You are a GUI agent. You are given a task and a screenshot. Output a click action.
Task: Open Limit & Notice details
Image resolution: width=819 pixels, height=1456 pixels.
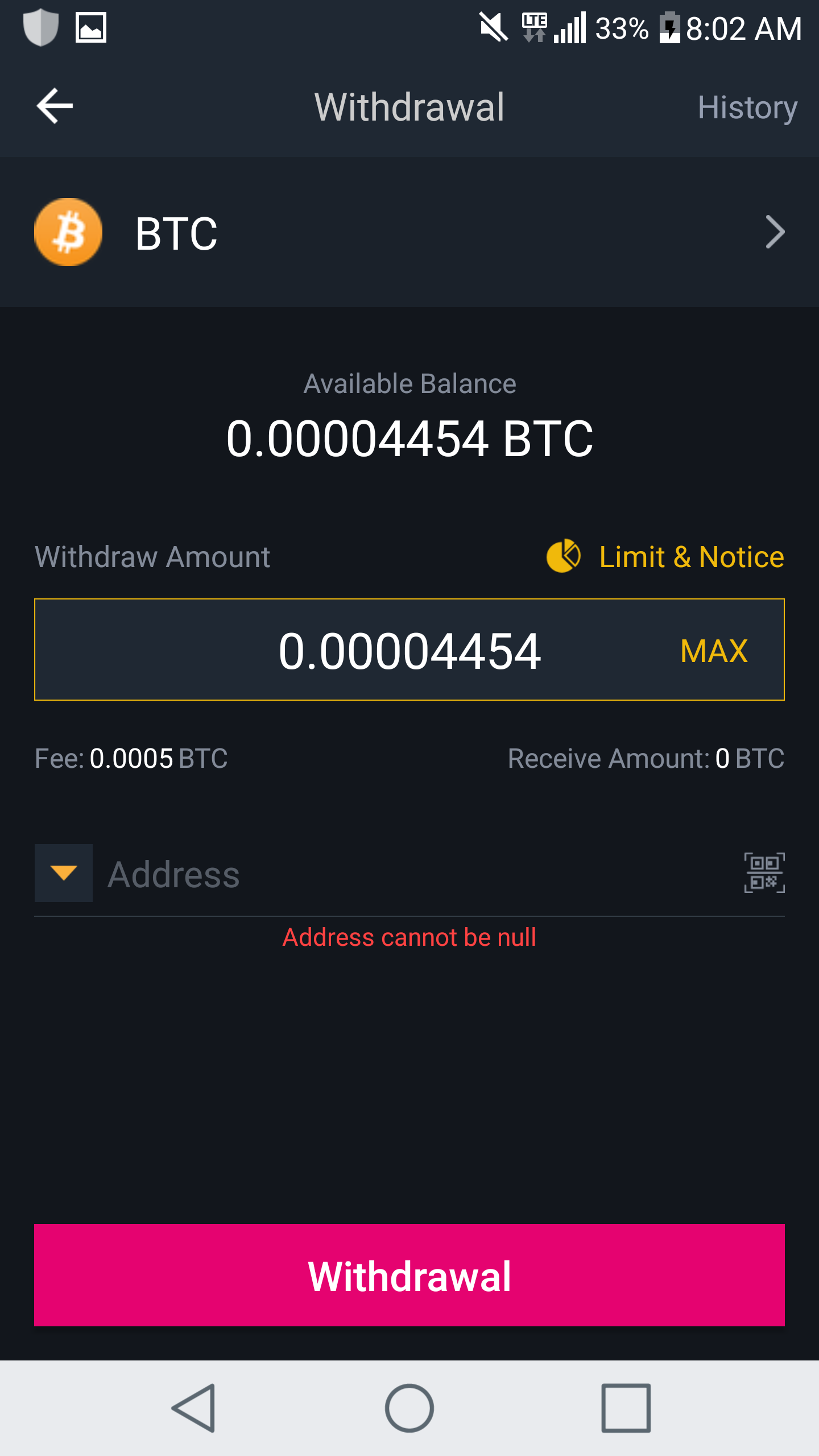pos(665,556)
